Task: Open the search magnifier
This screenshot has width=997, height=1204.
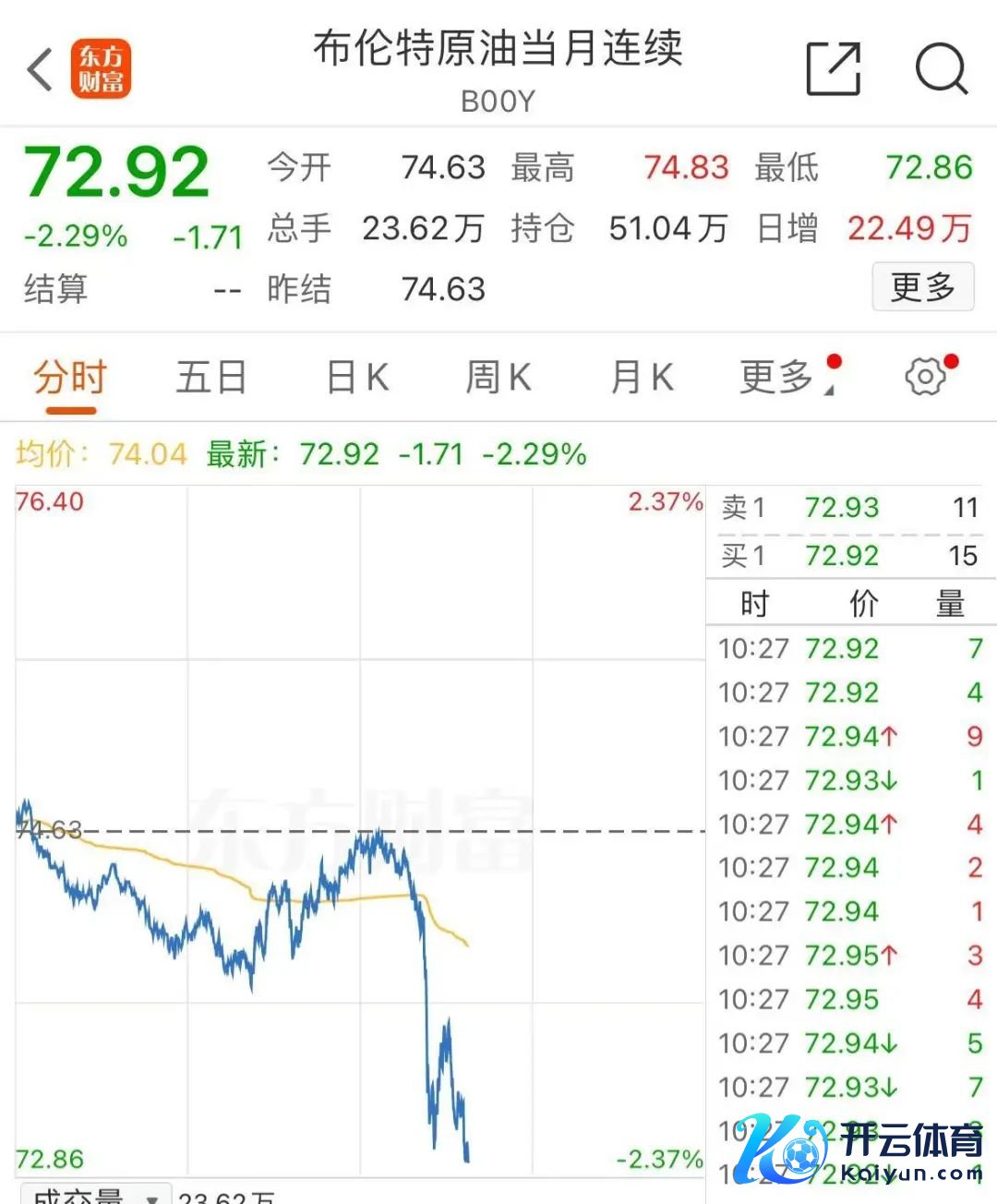Action: pos(940,69)
